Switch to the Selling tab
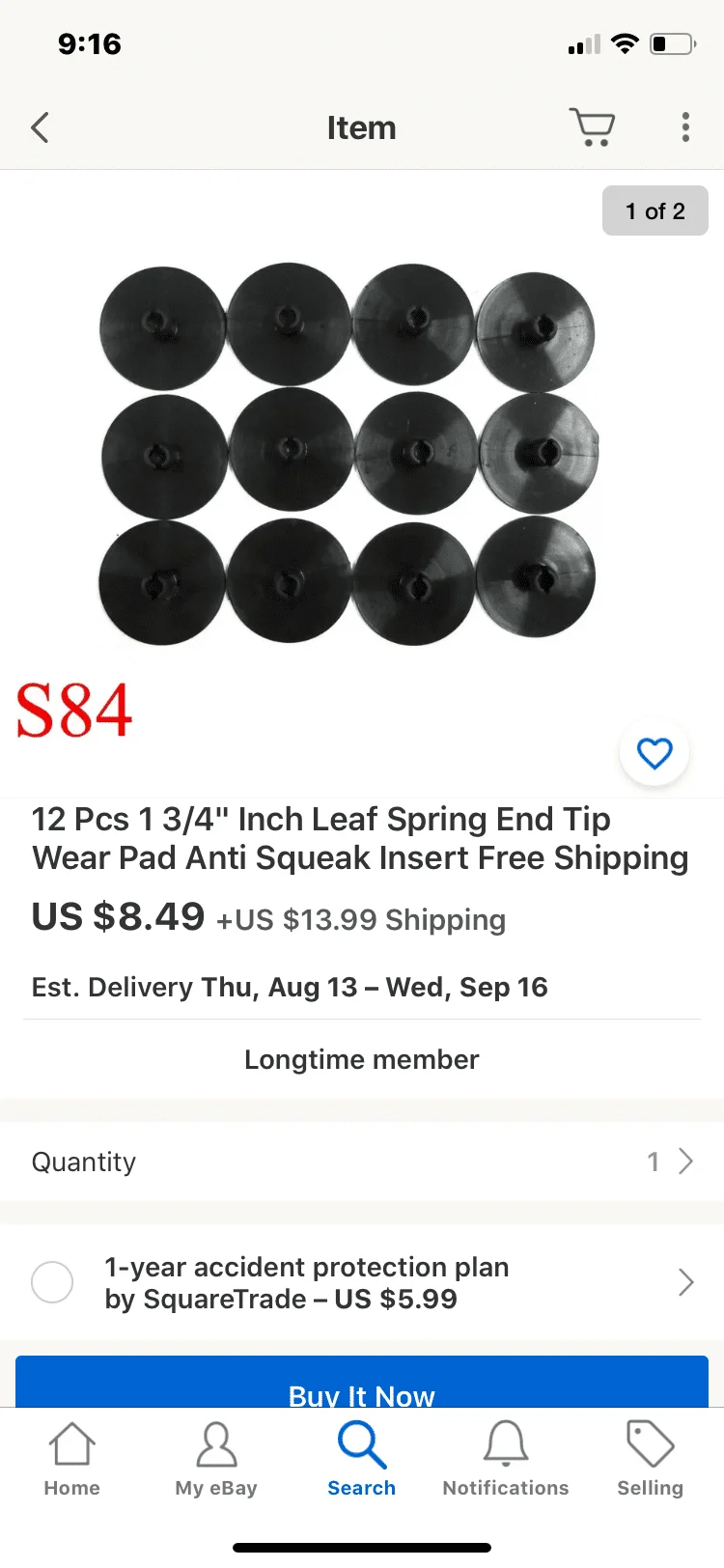This screenshot has width=724, height=1568. (650, 1459)
